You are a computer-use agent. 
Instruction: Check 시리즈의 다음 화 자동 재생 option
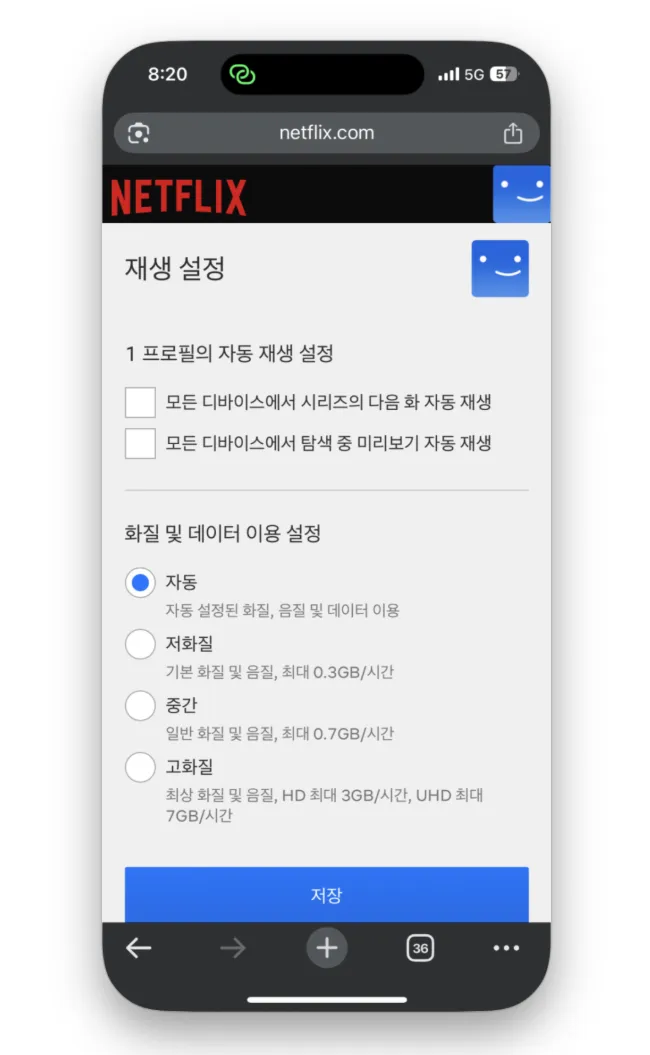[140, 402]
